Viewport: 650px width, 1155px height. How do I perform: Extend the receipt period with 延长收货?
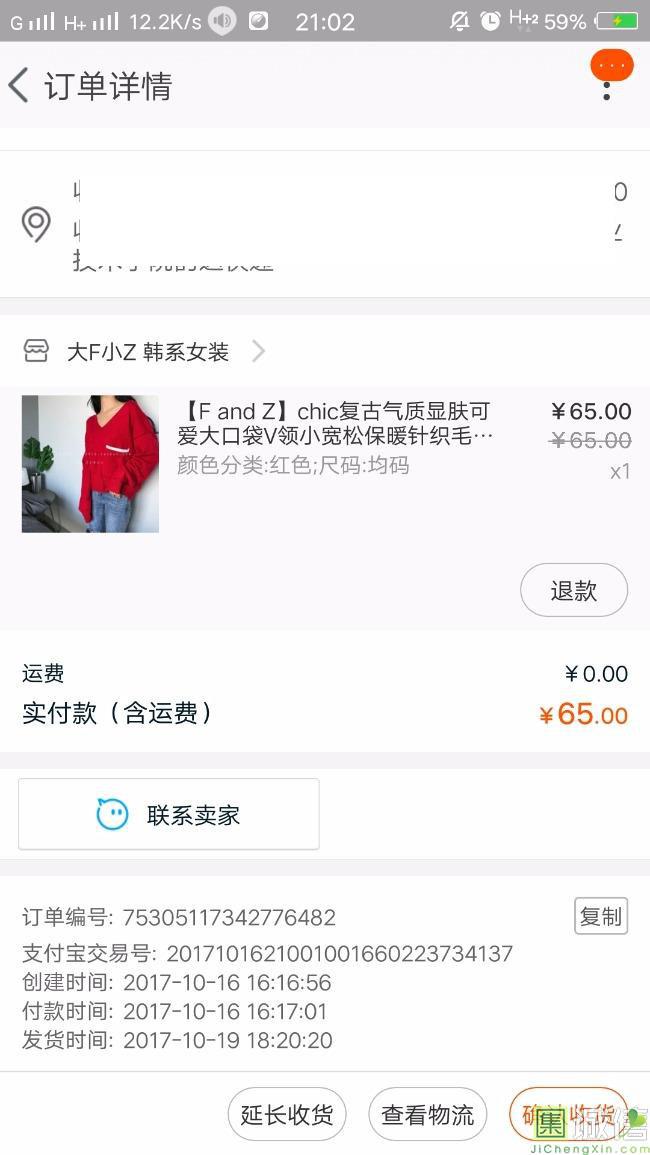(287, 1115)
